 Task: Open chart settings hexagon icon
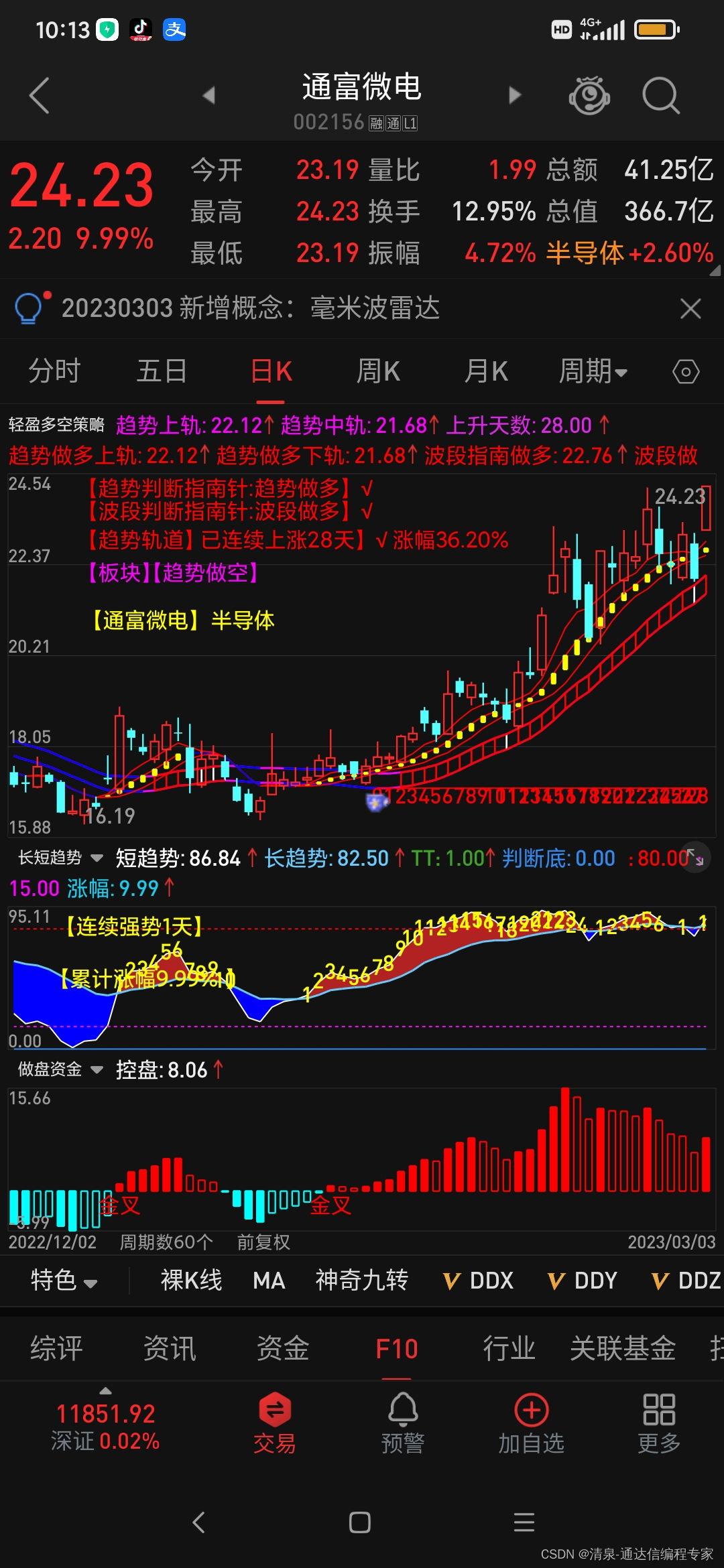pos(686,371)
